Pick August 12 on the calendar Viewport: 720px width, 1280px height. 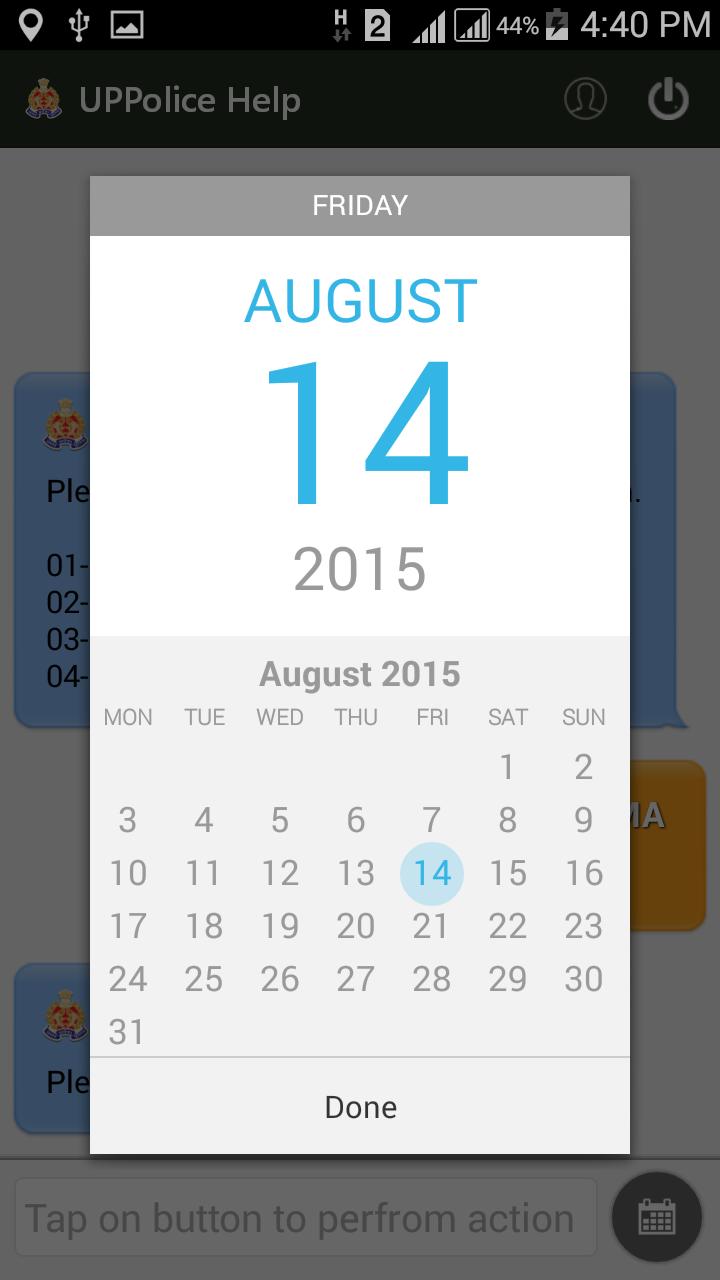(x=280, y=873)
